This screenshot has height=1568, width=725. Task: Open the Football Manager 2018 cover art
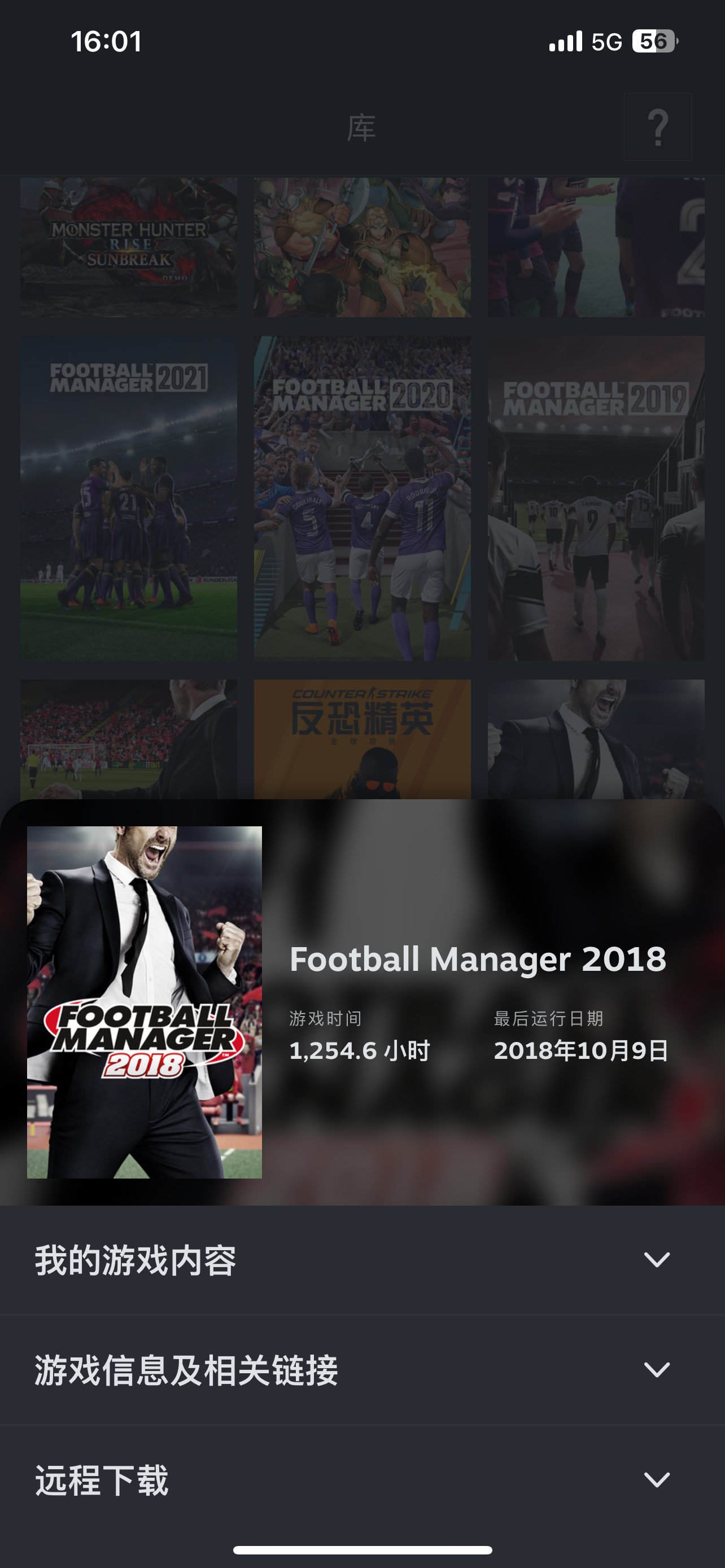145,1002
